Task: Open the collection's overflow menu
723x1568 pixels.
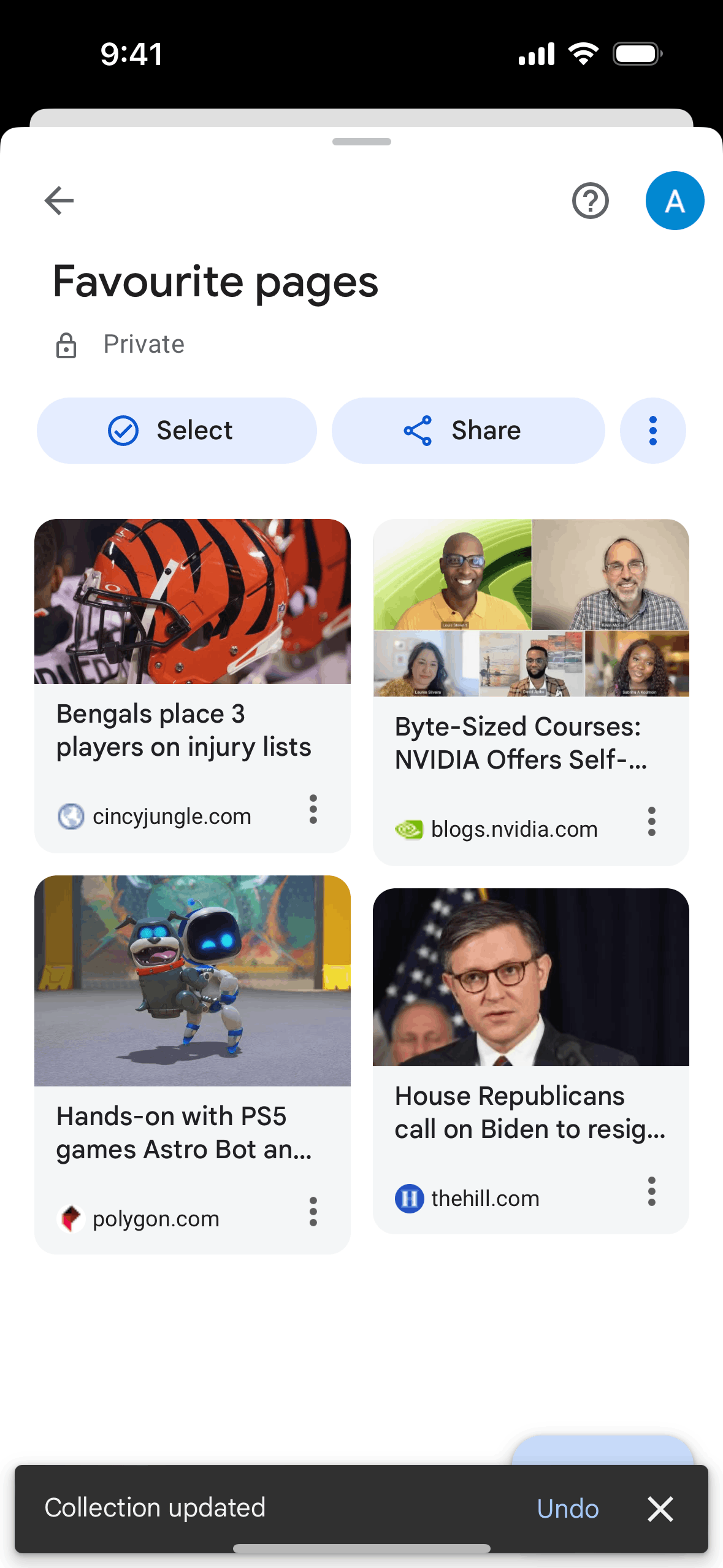Action: [x=652, y=431]
